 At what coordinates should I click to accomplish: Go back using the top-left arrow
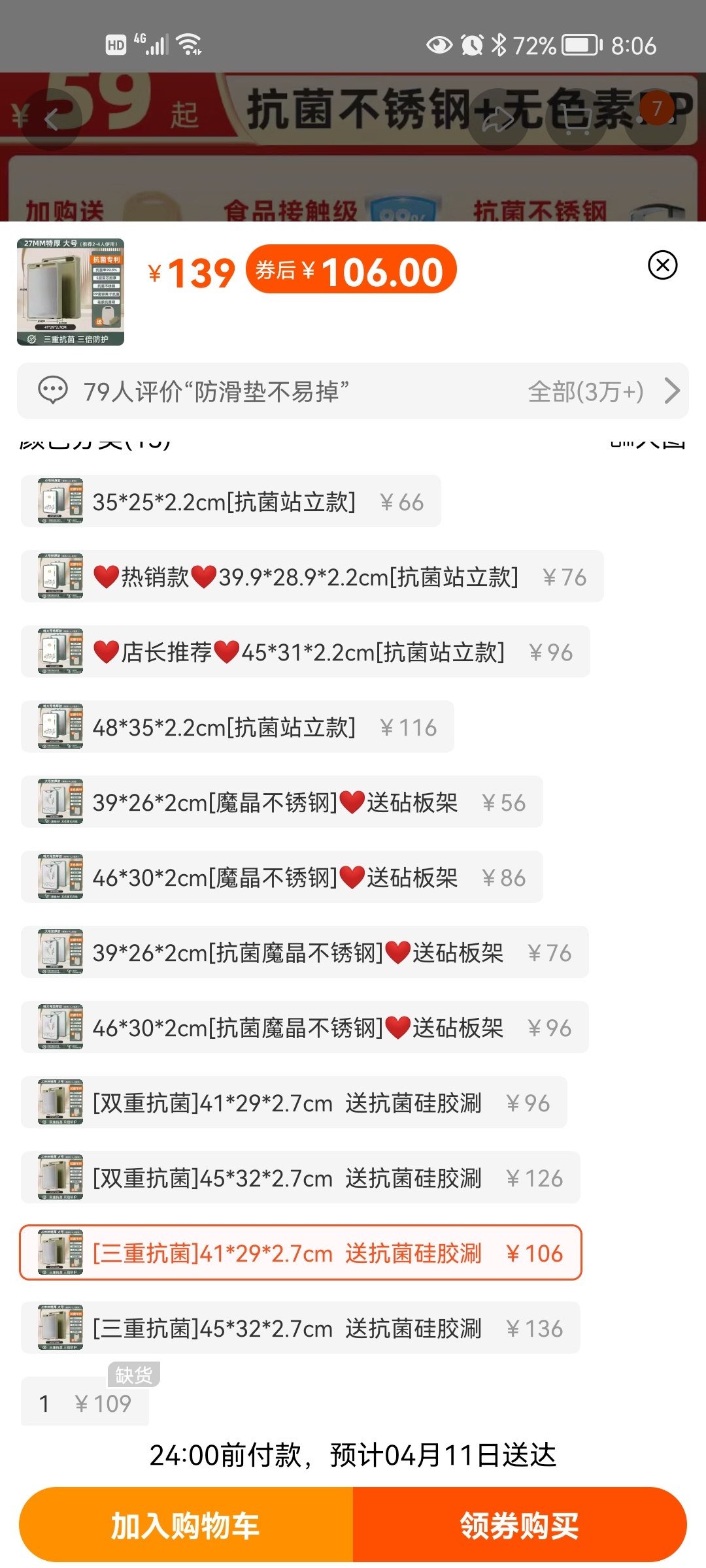pyautogui.click(x=52, y=120)
